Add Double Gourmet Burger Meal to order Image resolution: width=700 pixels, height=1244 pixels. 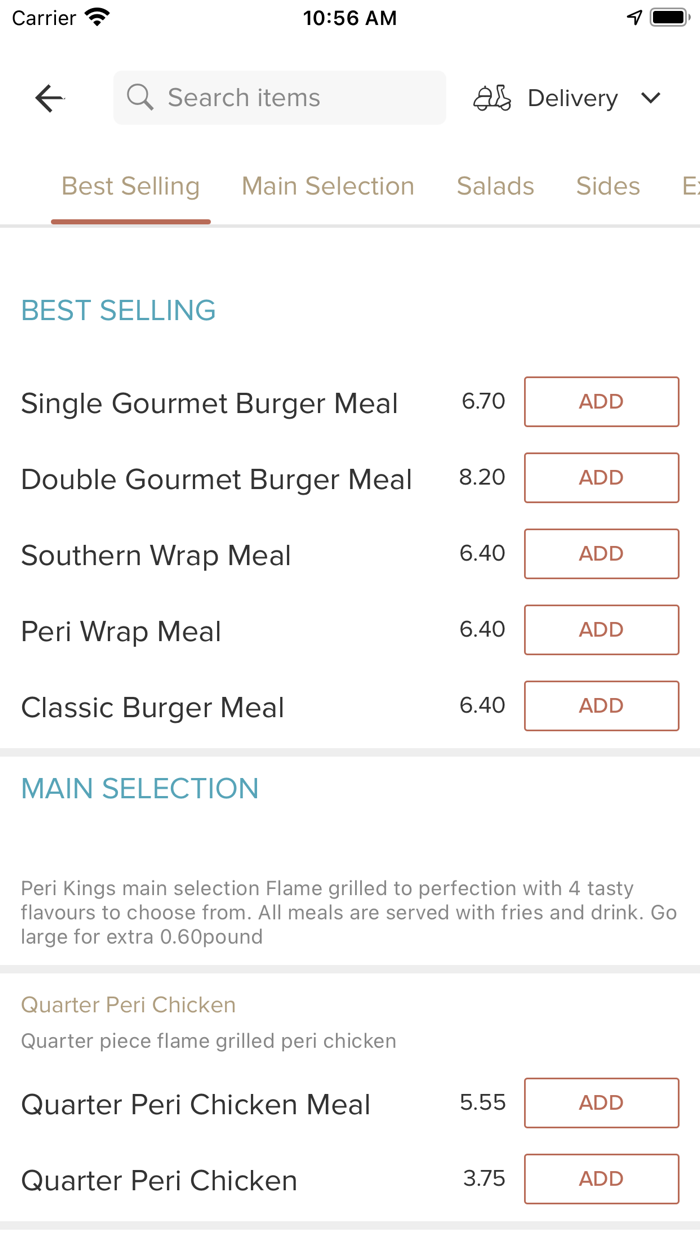point(601,478)
